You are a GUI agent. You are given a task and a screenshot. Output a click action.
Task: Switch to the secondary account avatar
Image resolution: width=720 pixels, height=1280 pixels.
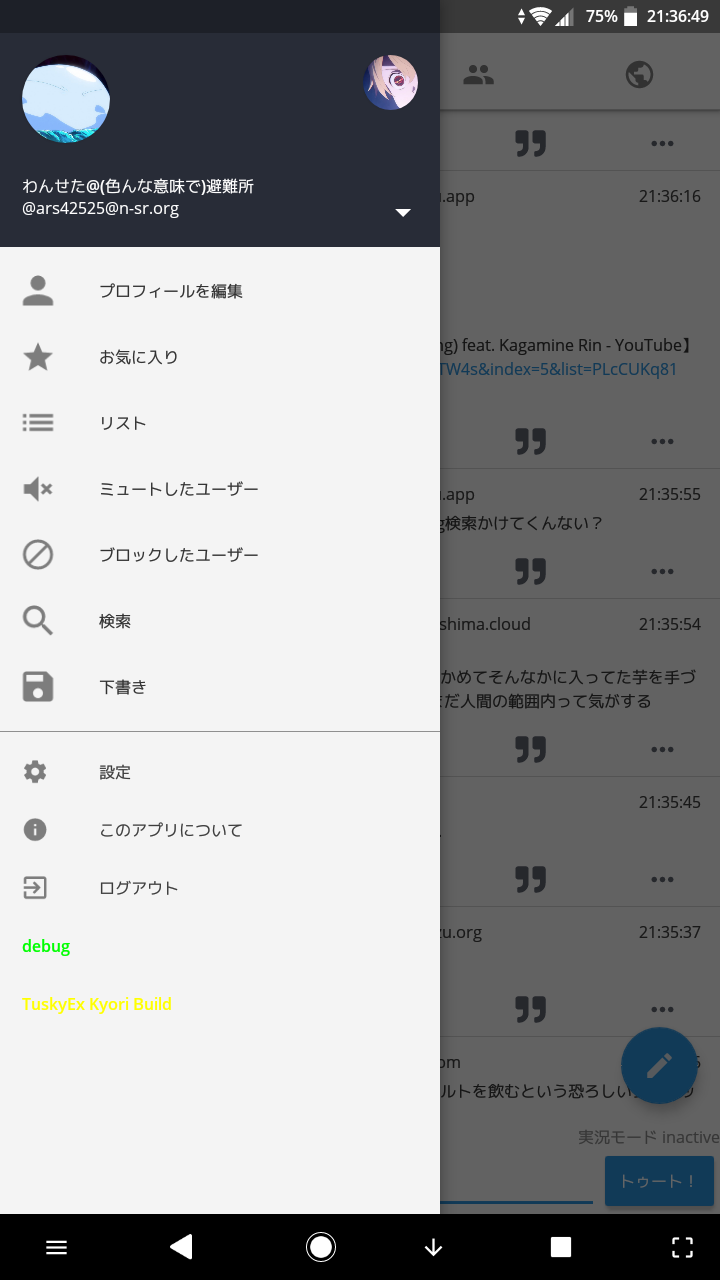pos(390,82)
